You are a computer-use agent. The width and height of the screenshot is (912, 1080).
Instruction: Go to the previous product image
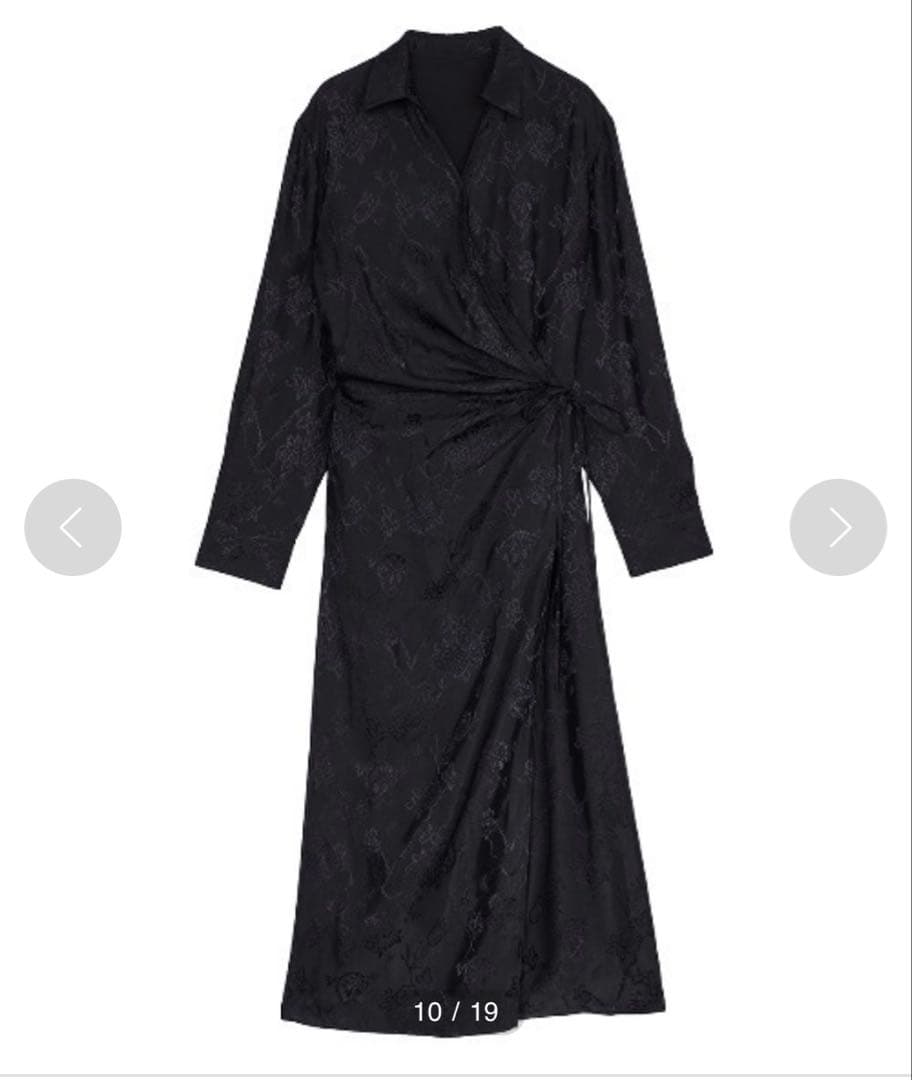(x=73, y=527)
